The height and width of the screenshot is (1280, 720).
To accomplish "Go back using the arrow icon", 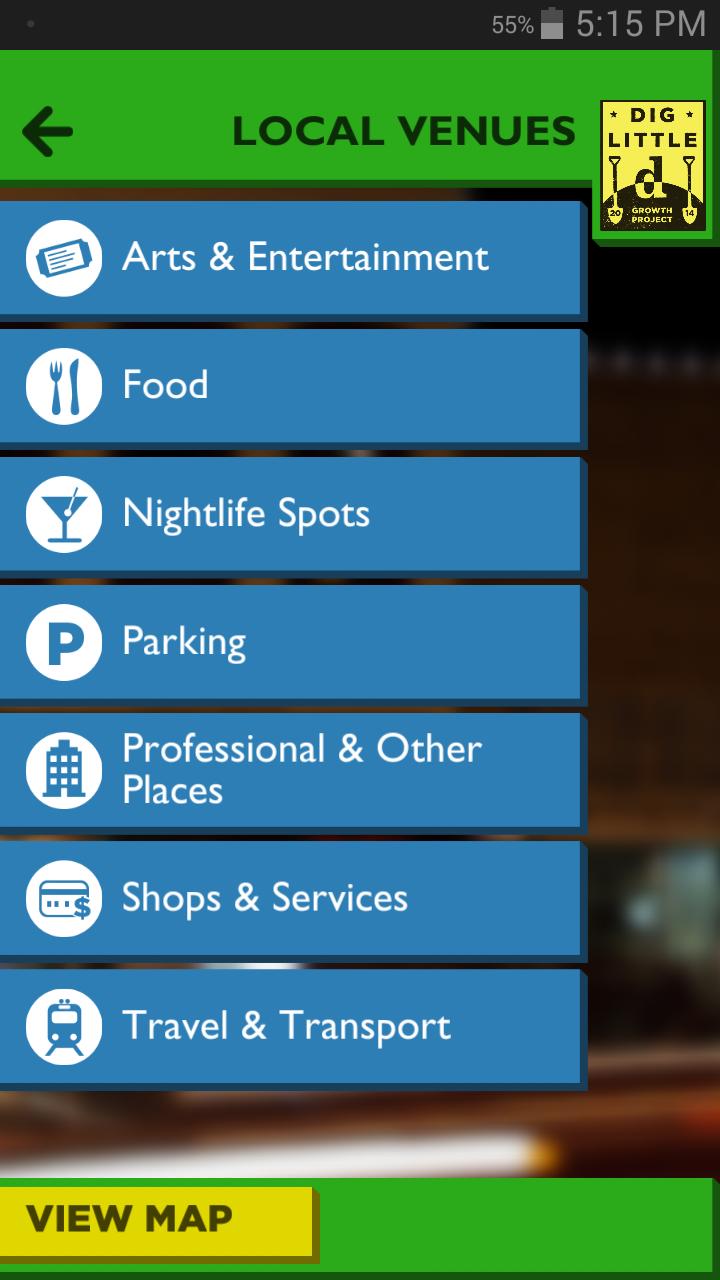I will 47,132.
